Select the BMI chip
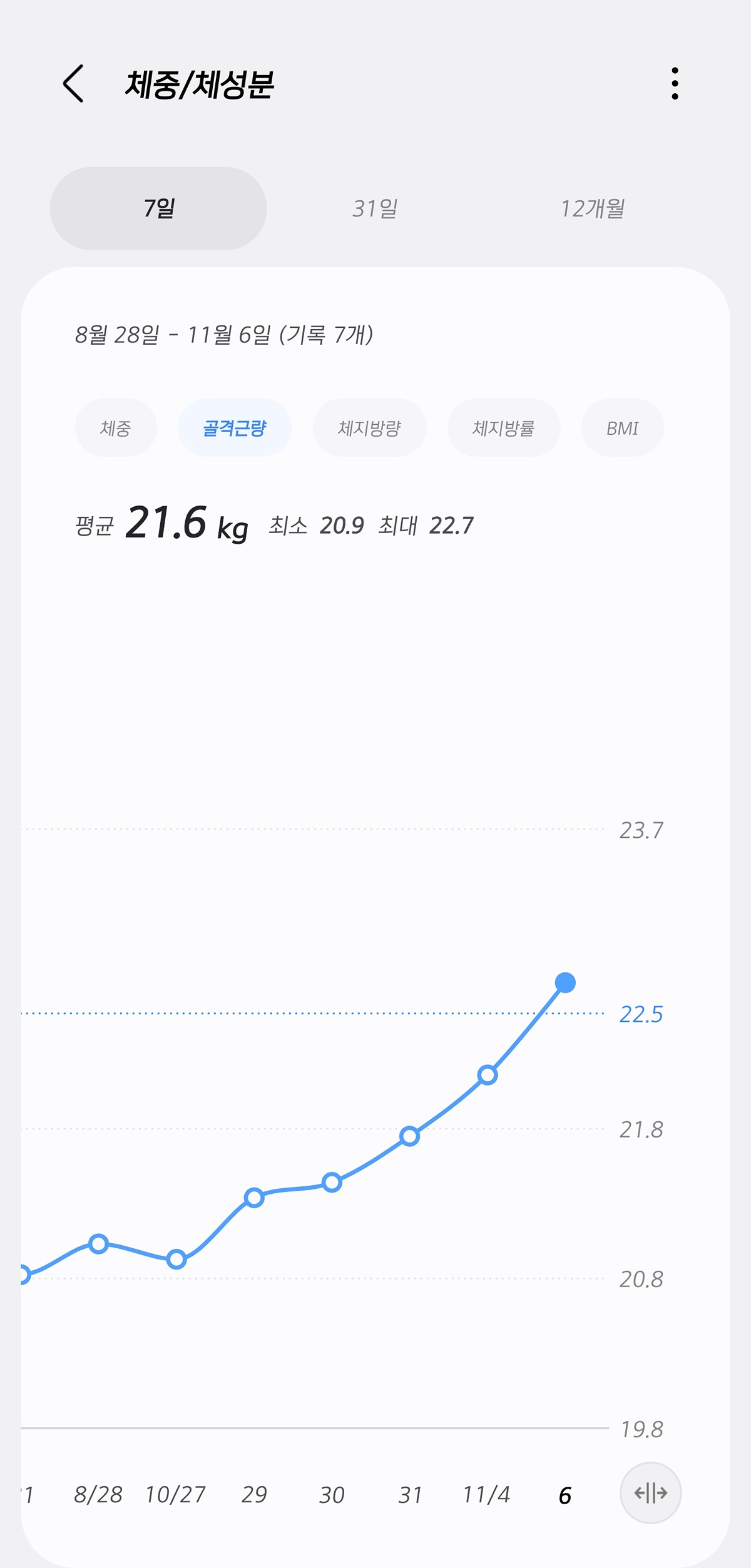 point(622,428)
